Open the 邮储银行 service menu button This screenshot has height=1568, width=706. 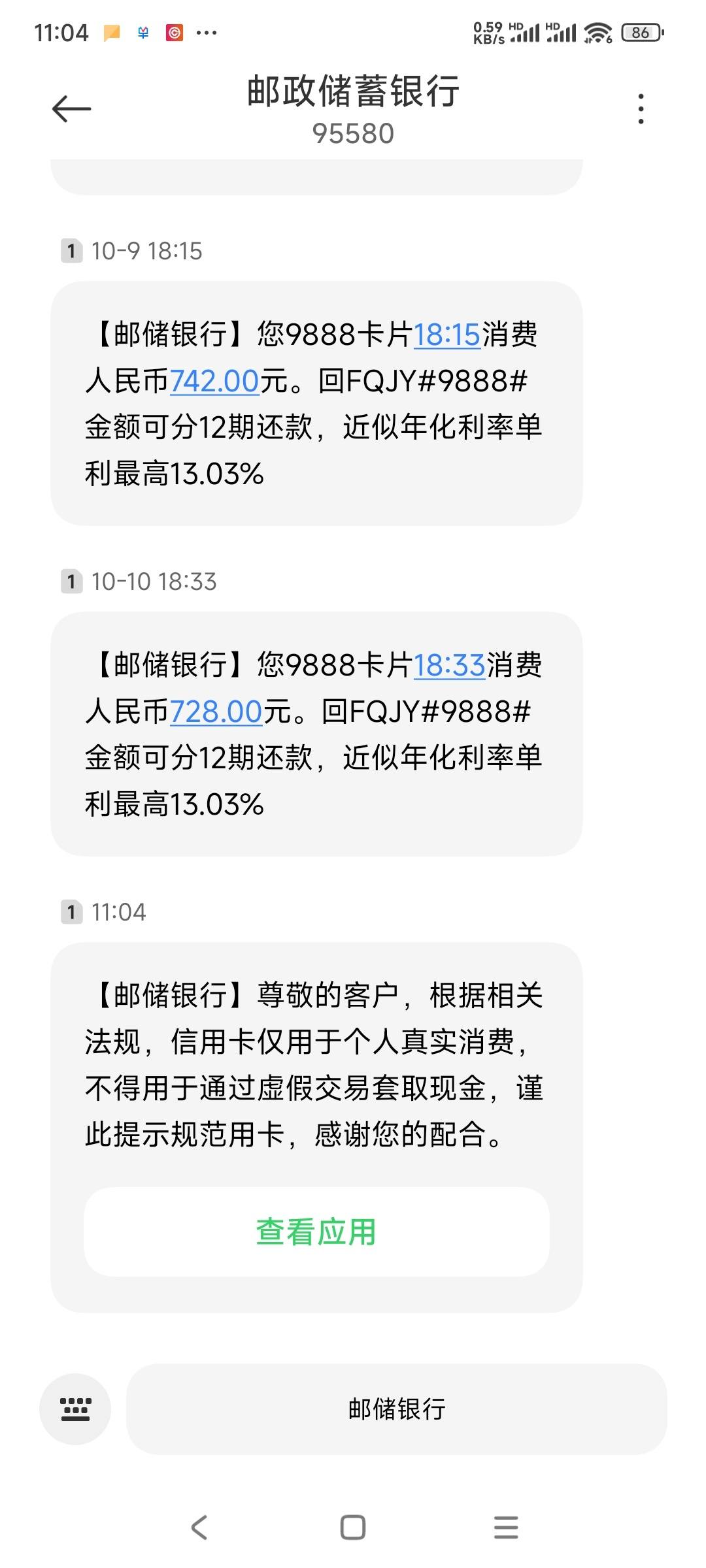coord(396,1409)
